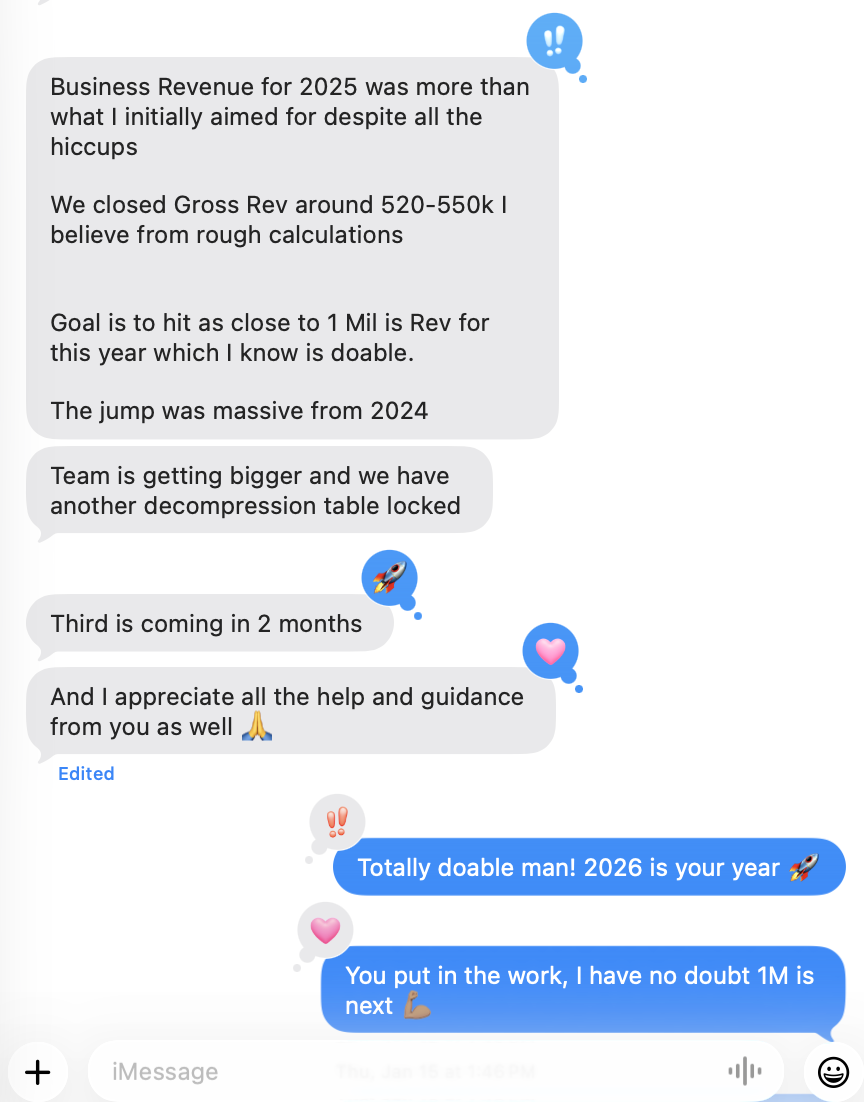
Task: Tap the gray exclamation tapback above the 2026 message
Action: (x=337, y=820)
